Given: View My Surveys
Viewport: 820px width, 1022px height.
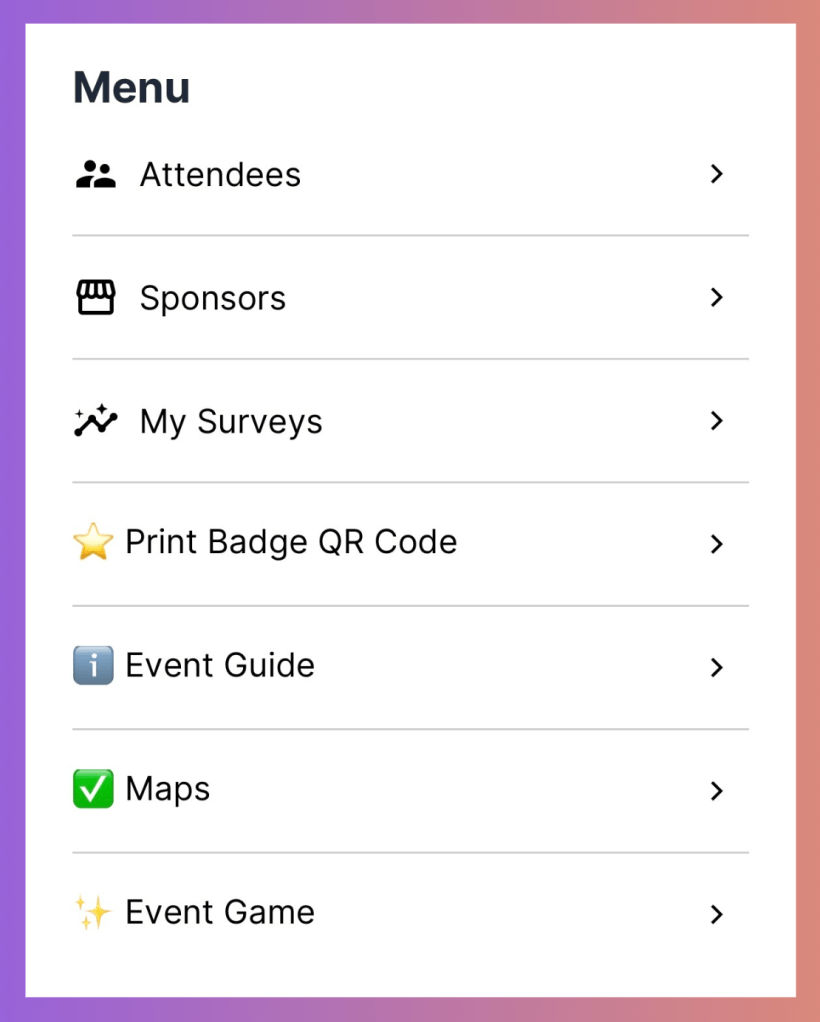Looking at the screenshot, I should coord(230,422).
